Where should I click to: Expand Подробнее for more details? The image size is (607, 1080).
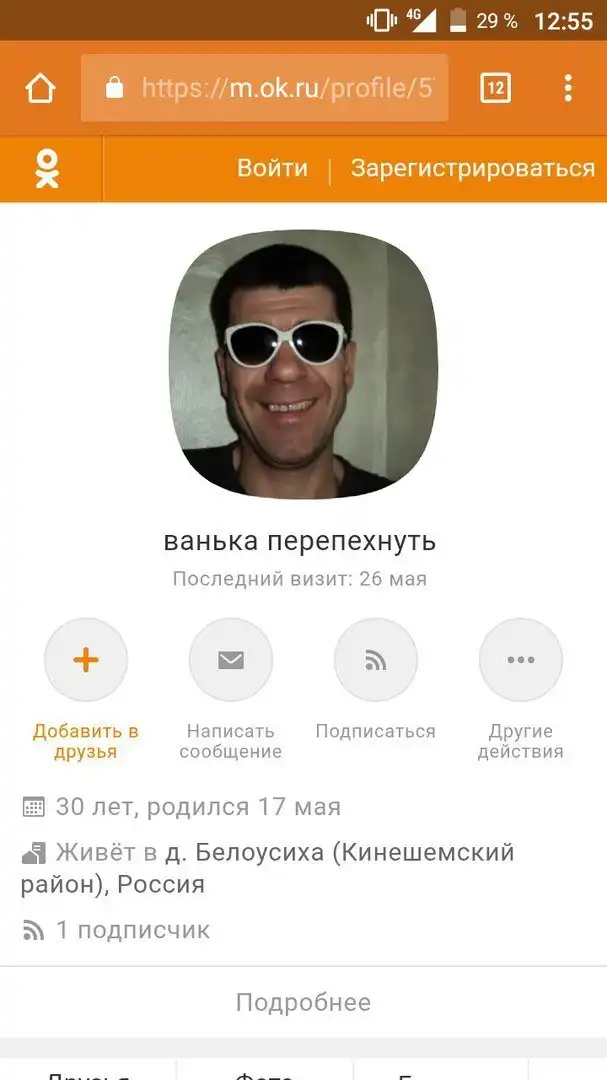coord(303,1002)
